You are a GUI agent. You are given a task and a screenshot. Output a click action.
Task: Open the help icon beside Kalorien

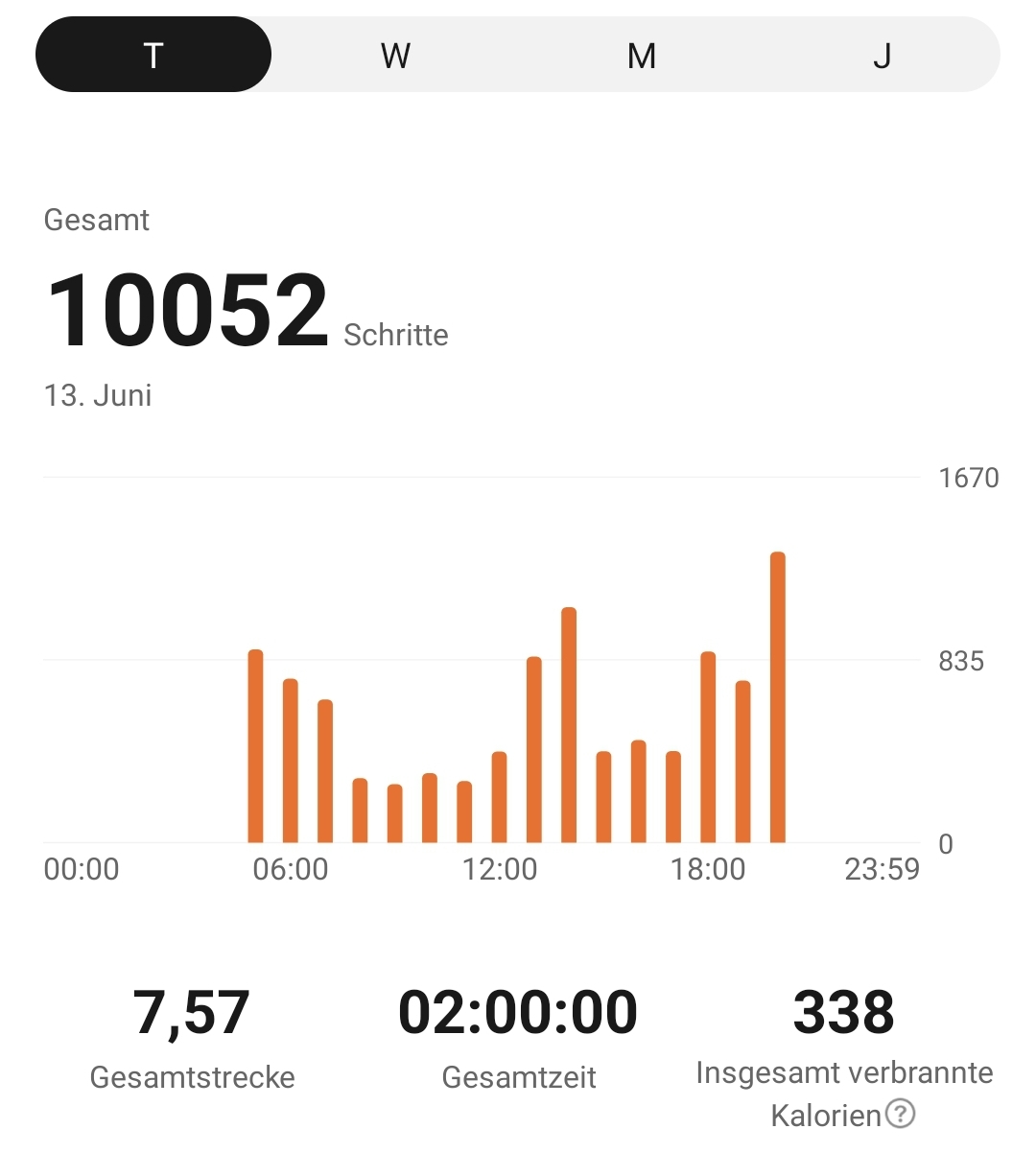(x=900, y=1114)
